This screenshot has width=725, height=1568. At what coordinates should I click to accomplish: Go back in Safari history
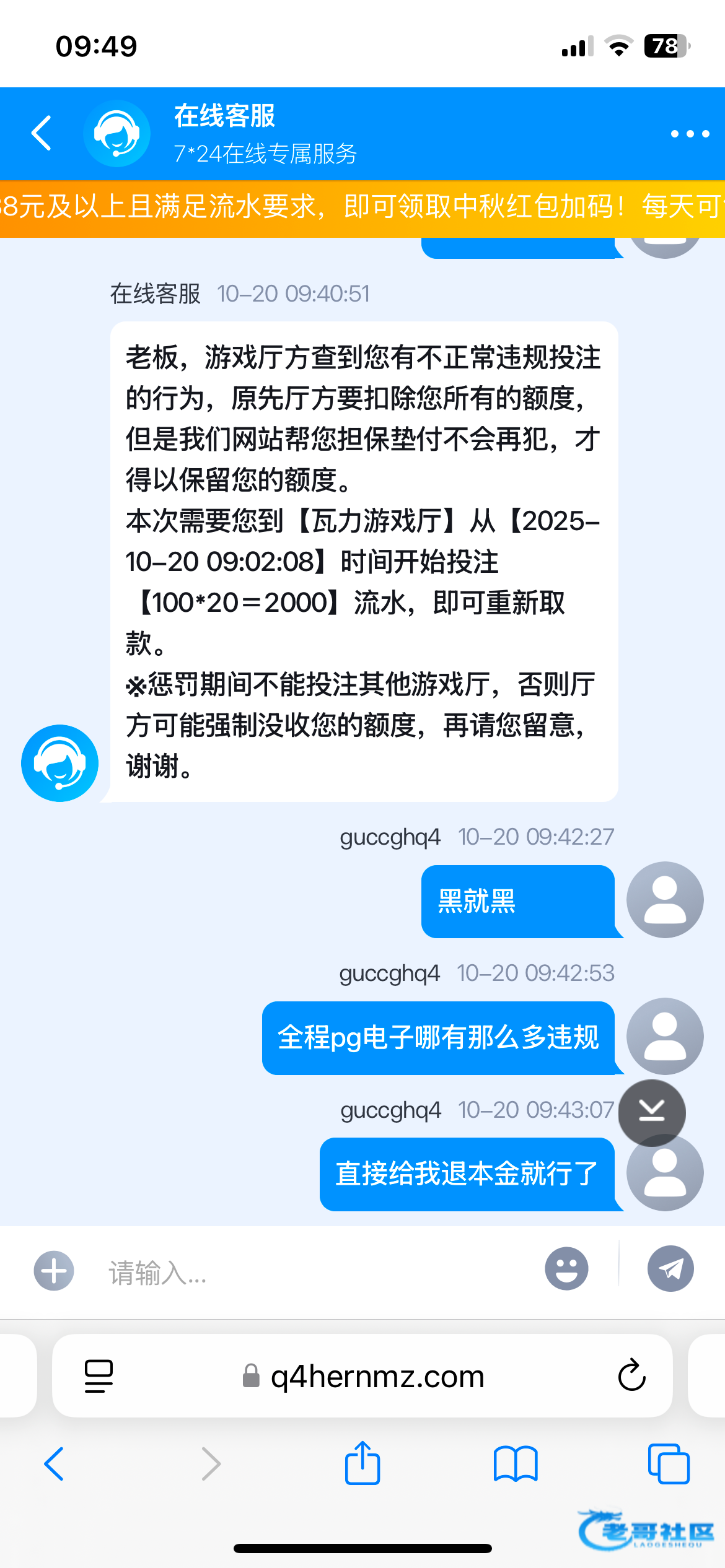click(55, 1464)
